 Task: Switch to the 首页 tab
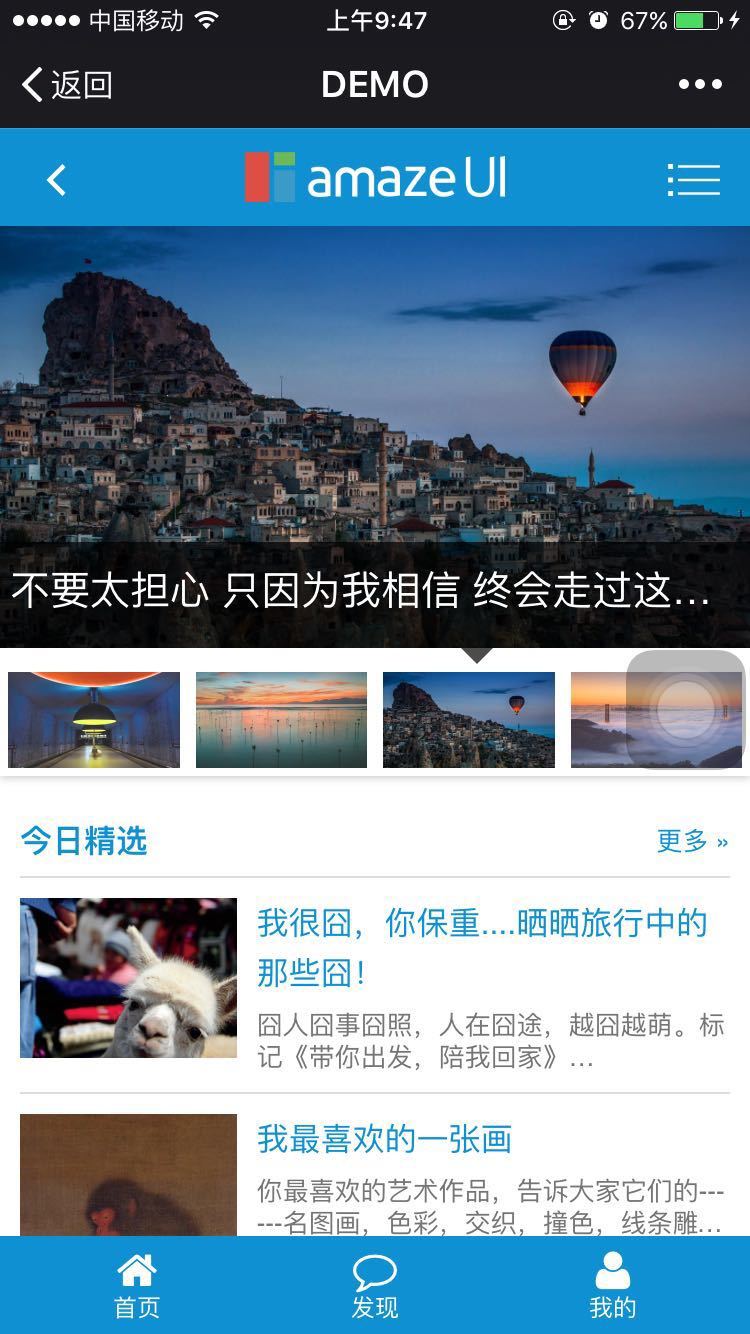pos(136,1285)
